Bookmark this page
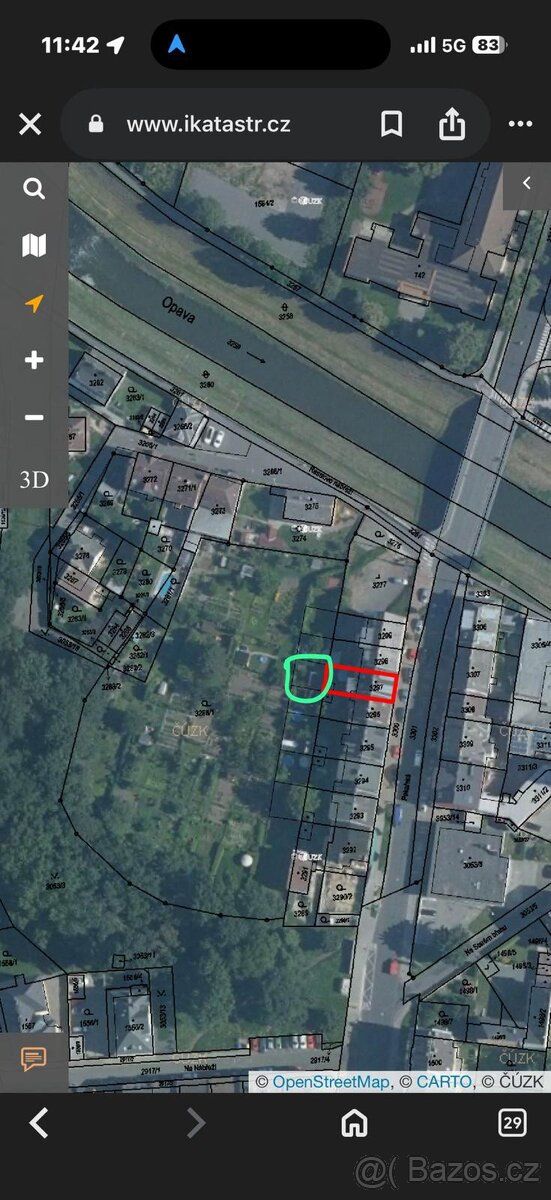551x1200 pixels. click(x=391, y=124)
